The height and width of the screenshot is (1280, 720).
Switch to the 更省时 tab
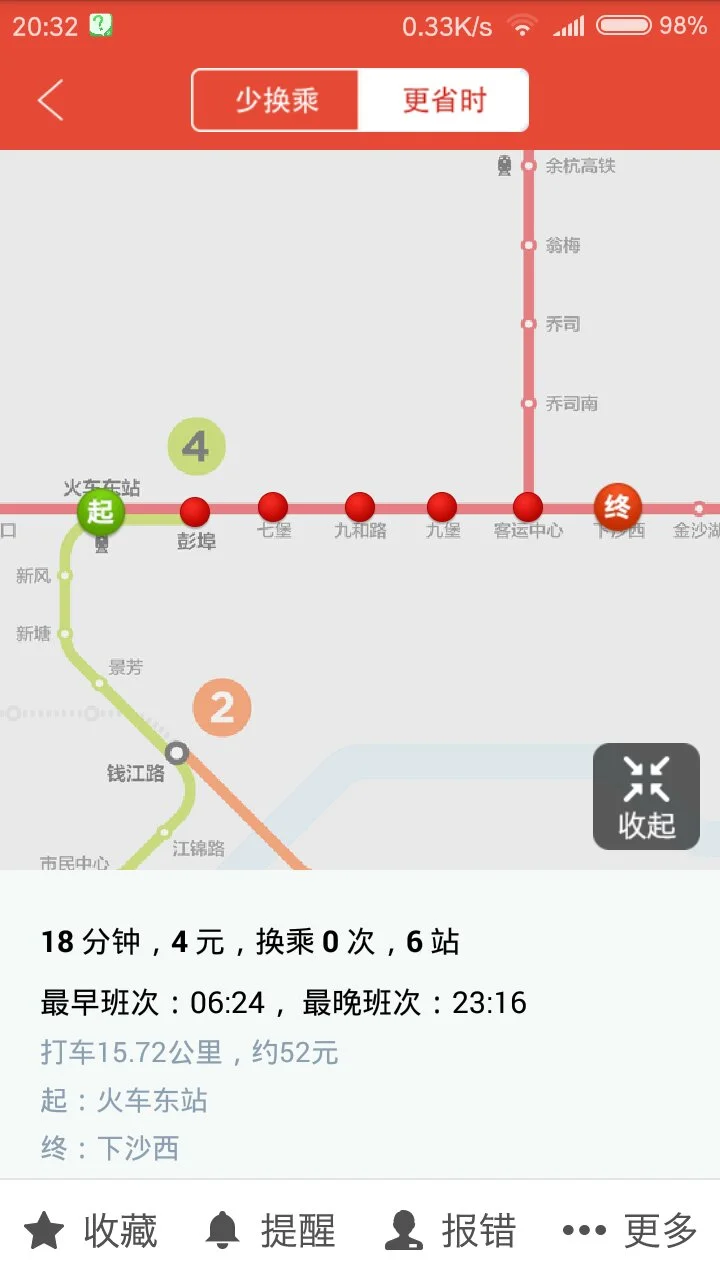tap(443, 100)
